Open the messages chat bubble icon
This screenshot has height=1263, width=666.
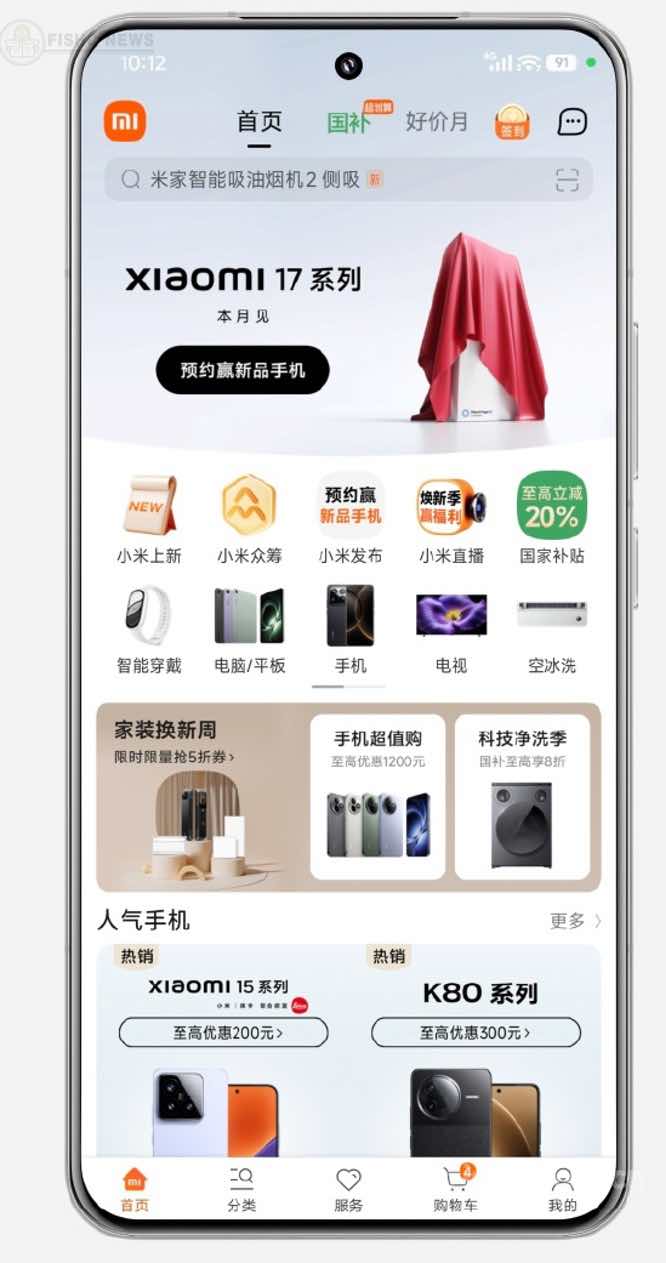click(571, 123)
